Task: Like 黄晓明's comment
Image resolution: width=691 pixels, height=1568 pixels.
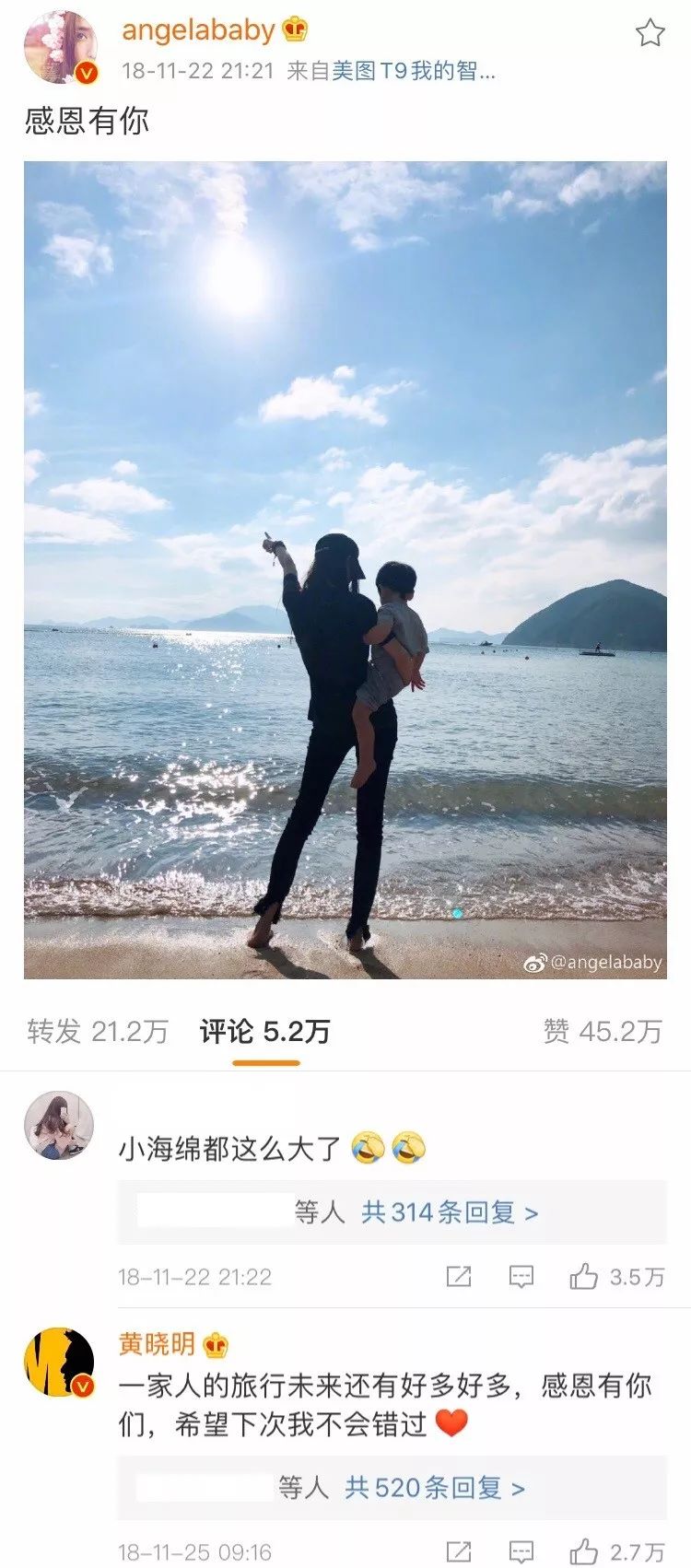Action: (583, 1550)
